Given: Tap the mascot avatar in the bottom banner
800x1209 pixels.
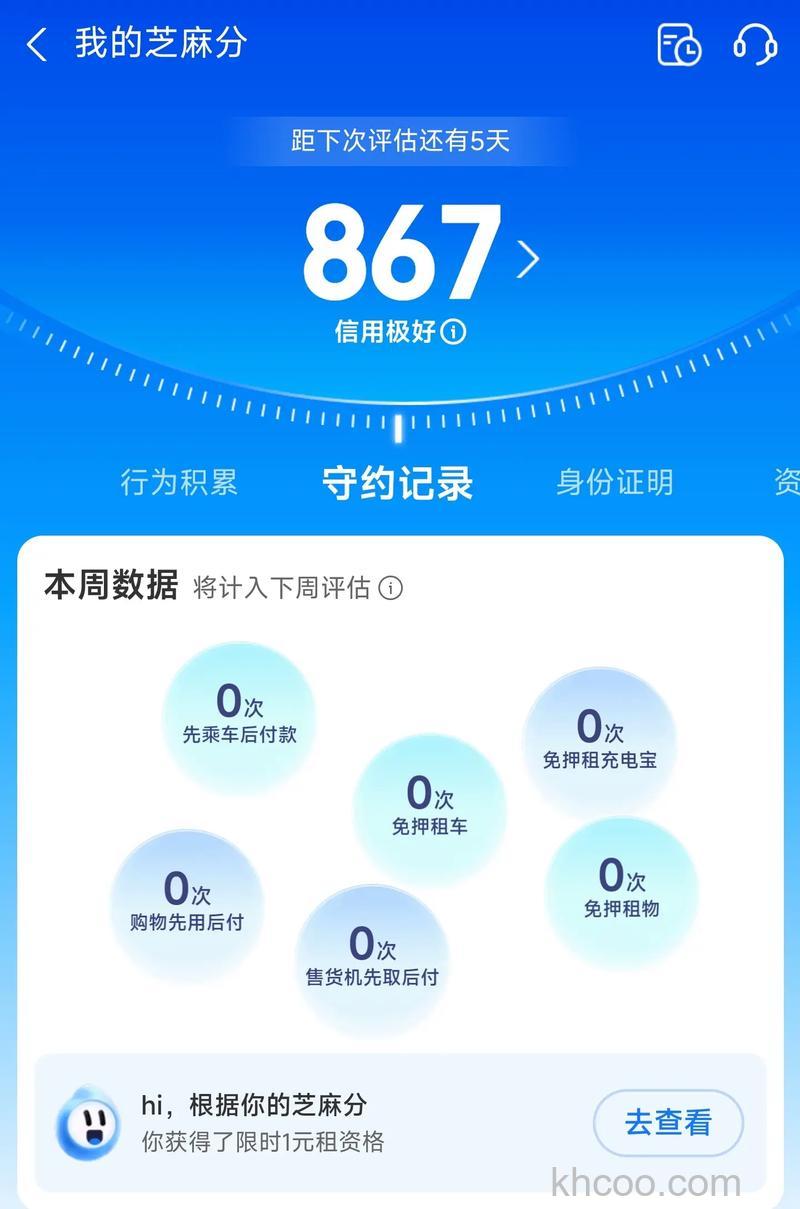Looking at the screenshot, I should click(90, 1124).
